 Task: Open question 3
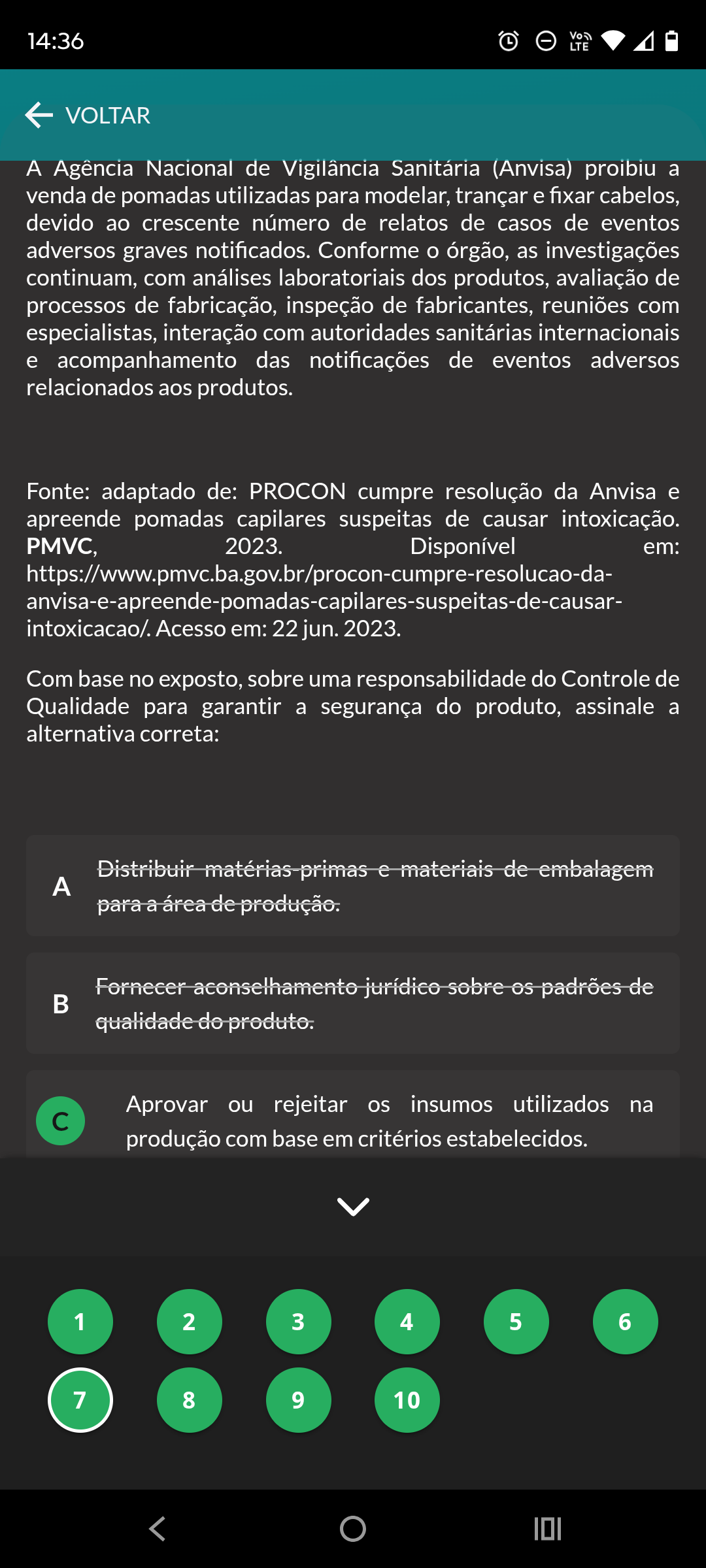[298, 1322]
